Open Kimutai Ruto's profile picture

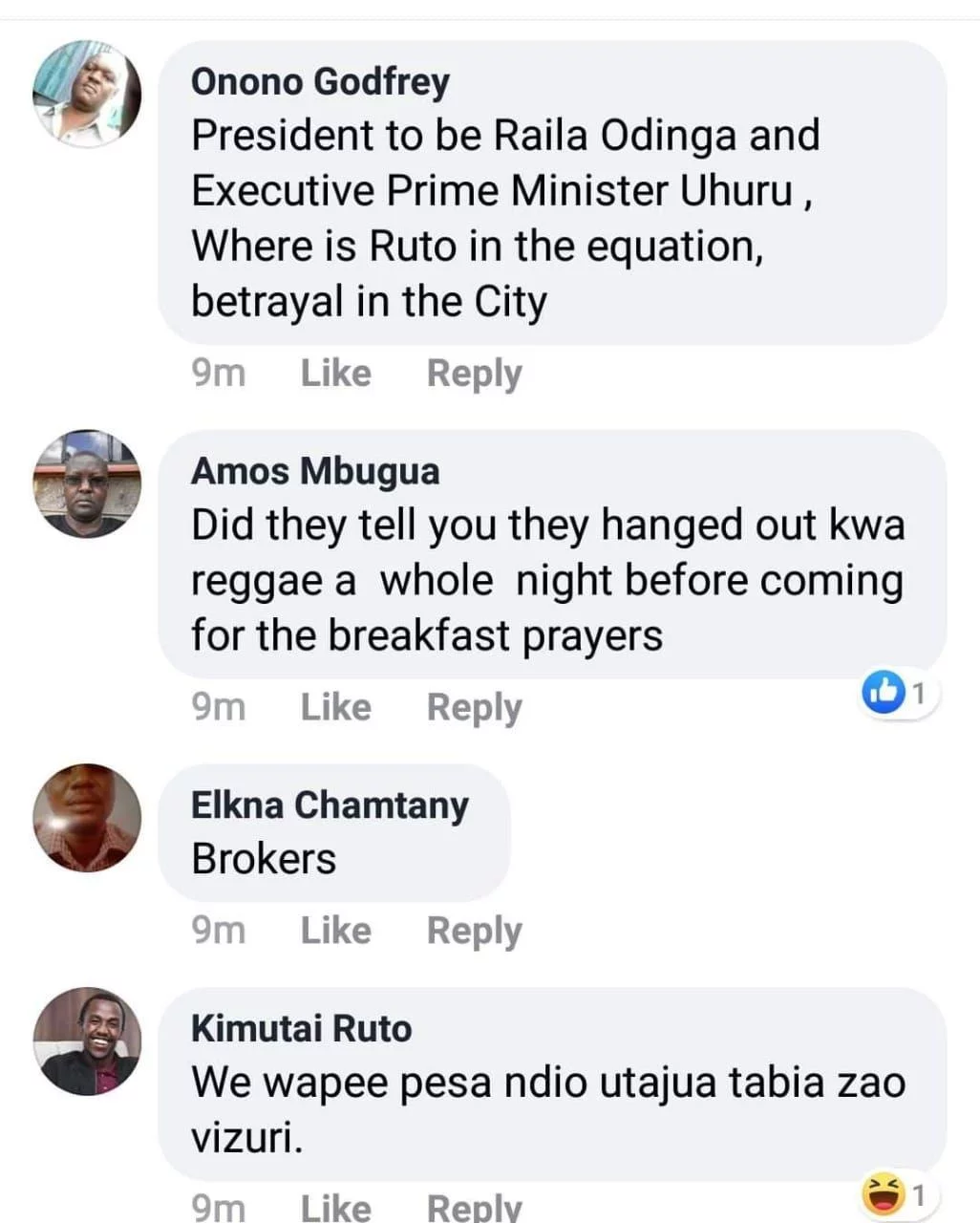point(87,1041)
